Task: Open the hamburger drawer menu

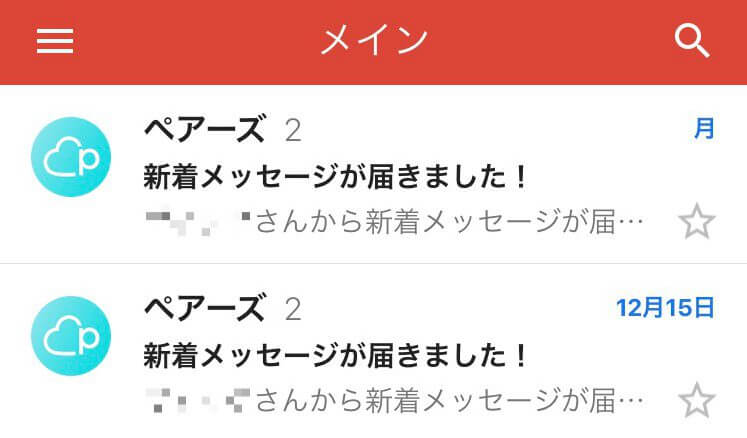Action: click(55, 41)
